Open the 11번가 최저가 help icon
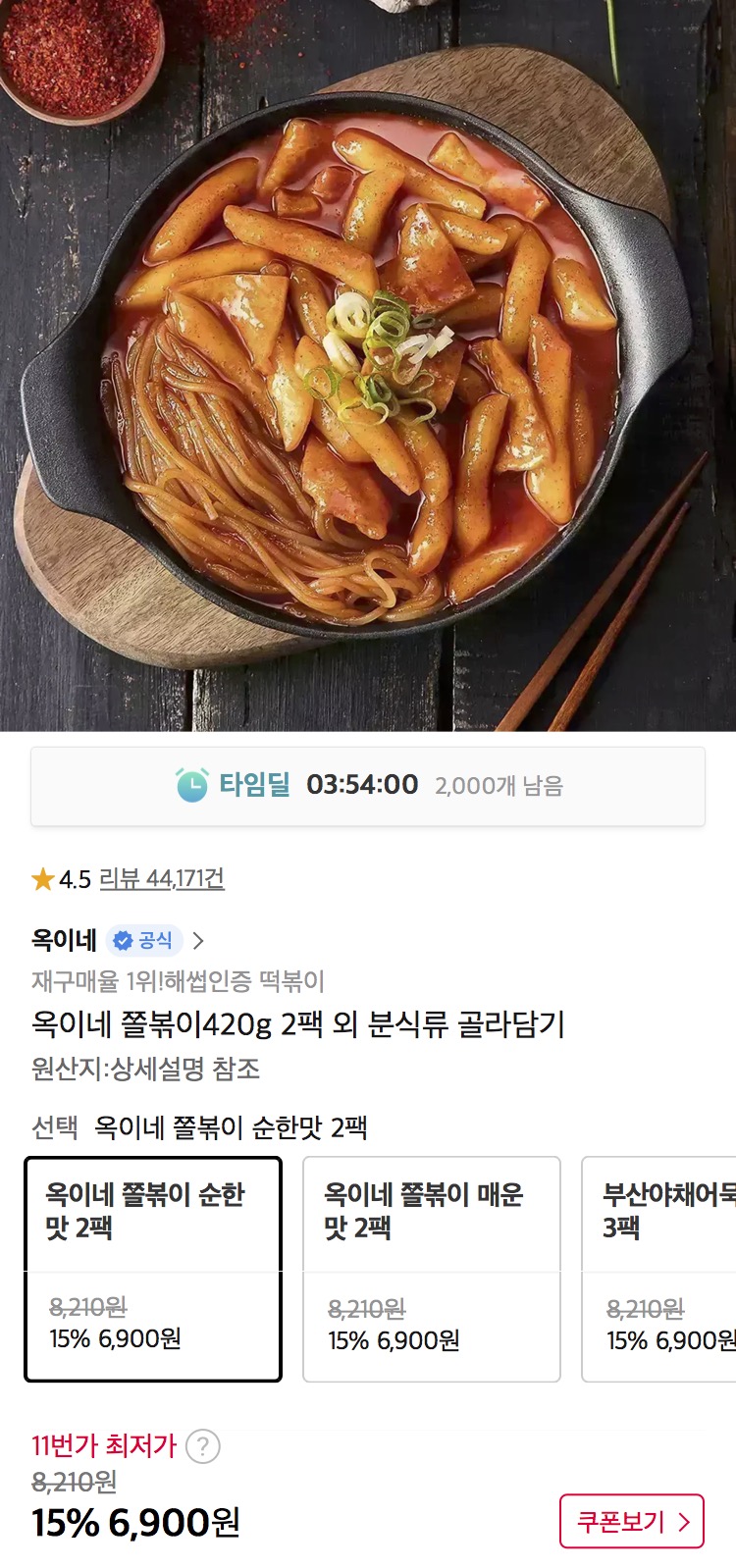736x1568 pixels. (203, 1445)
